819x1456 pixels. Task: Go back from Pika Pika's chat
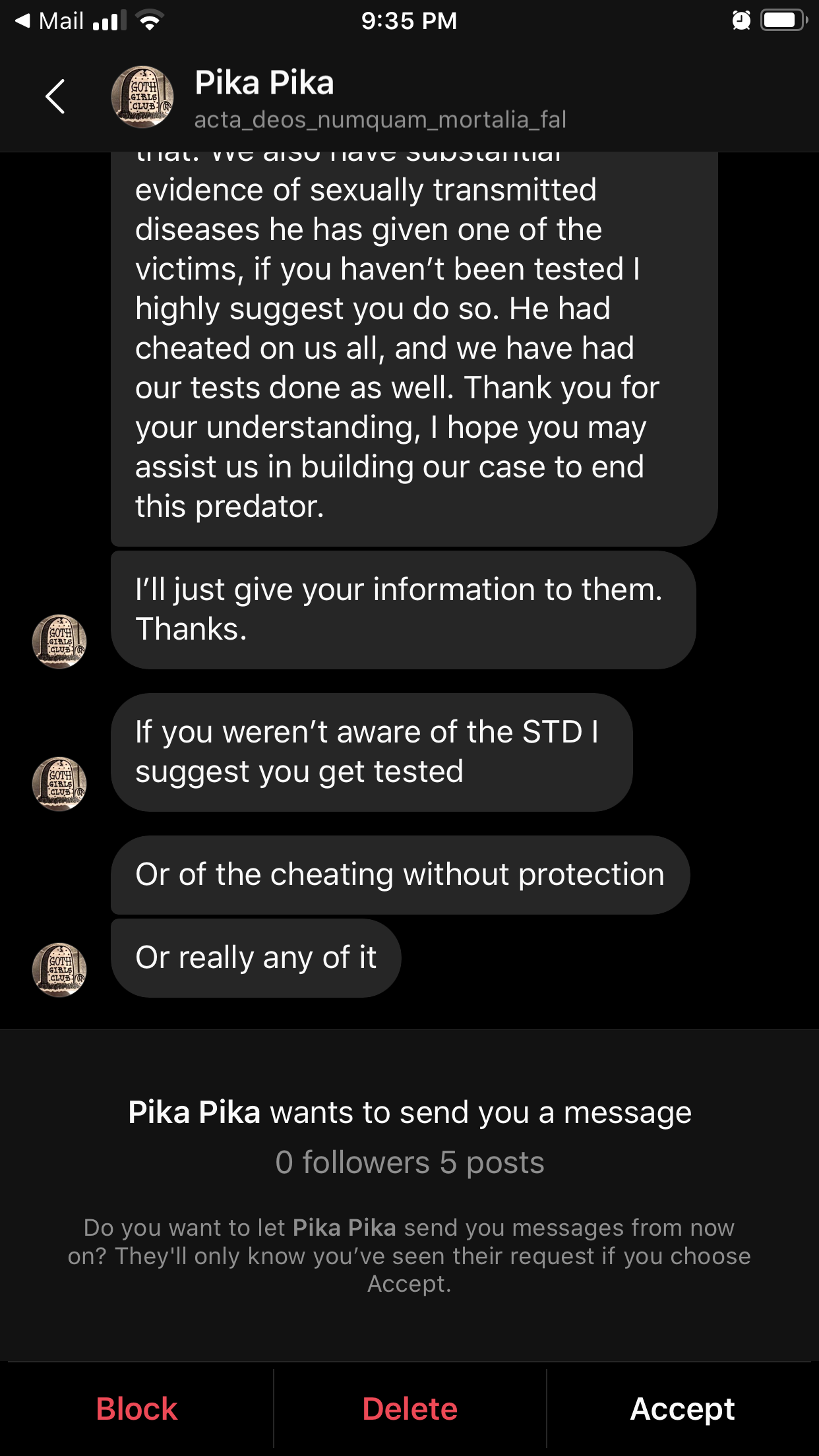55,97
